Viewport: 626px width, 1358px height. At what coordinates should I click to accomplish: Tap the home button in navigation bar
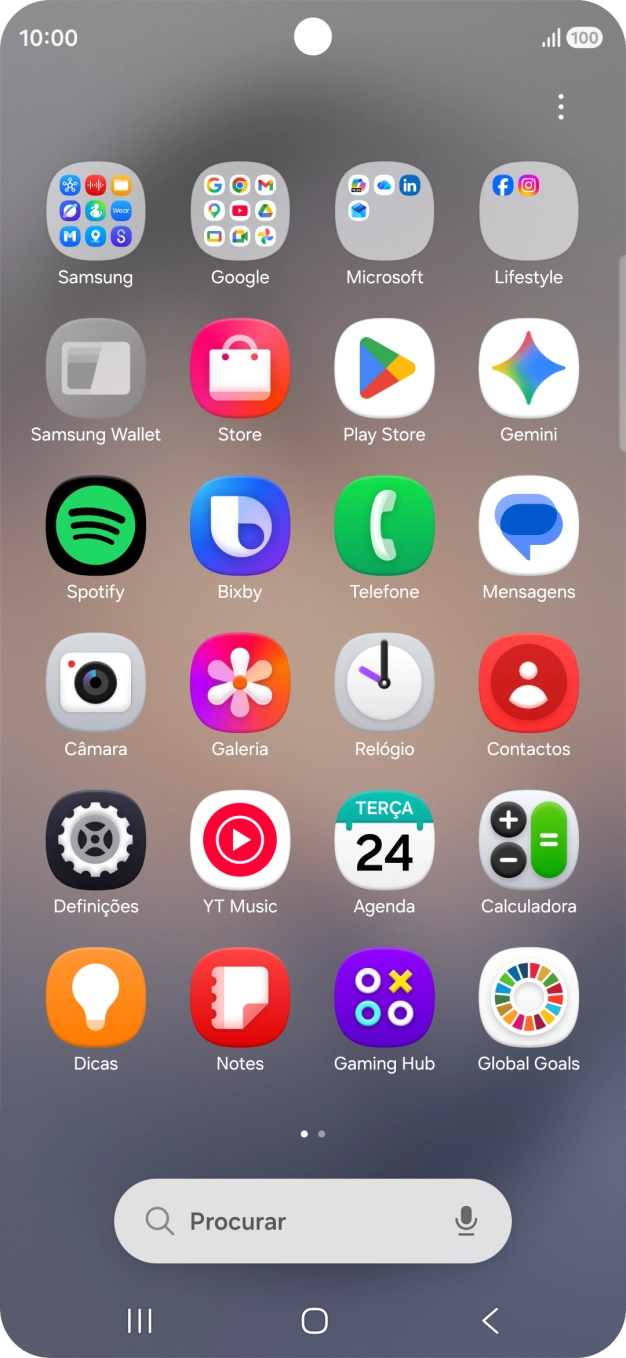[x=314, y=1321]
